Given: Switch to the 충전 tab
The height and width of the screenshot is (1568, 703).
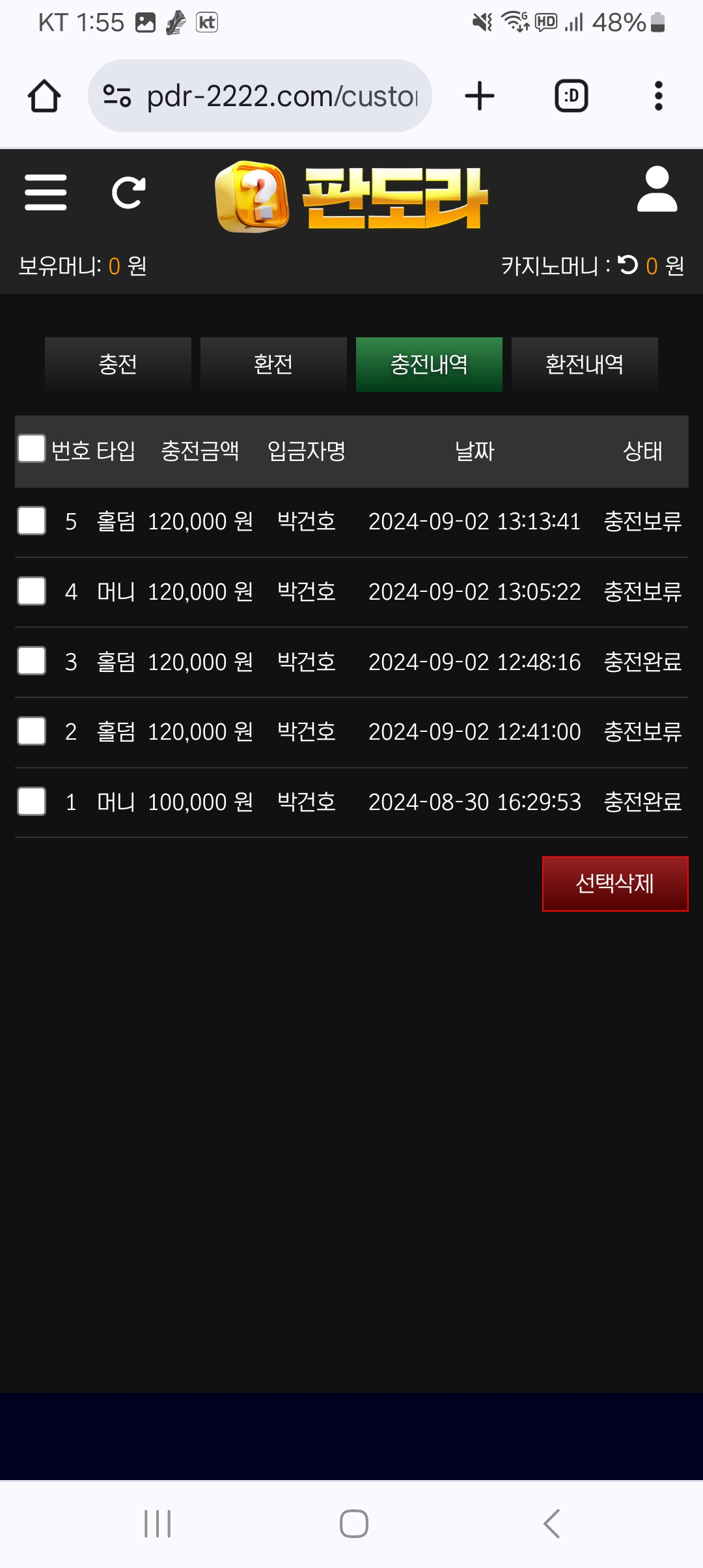Looking at the screenshot, I should point(118,364).
